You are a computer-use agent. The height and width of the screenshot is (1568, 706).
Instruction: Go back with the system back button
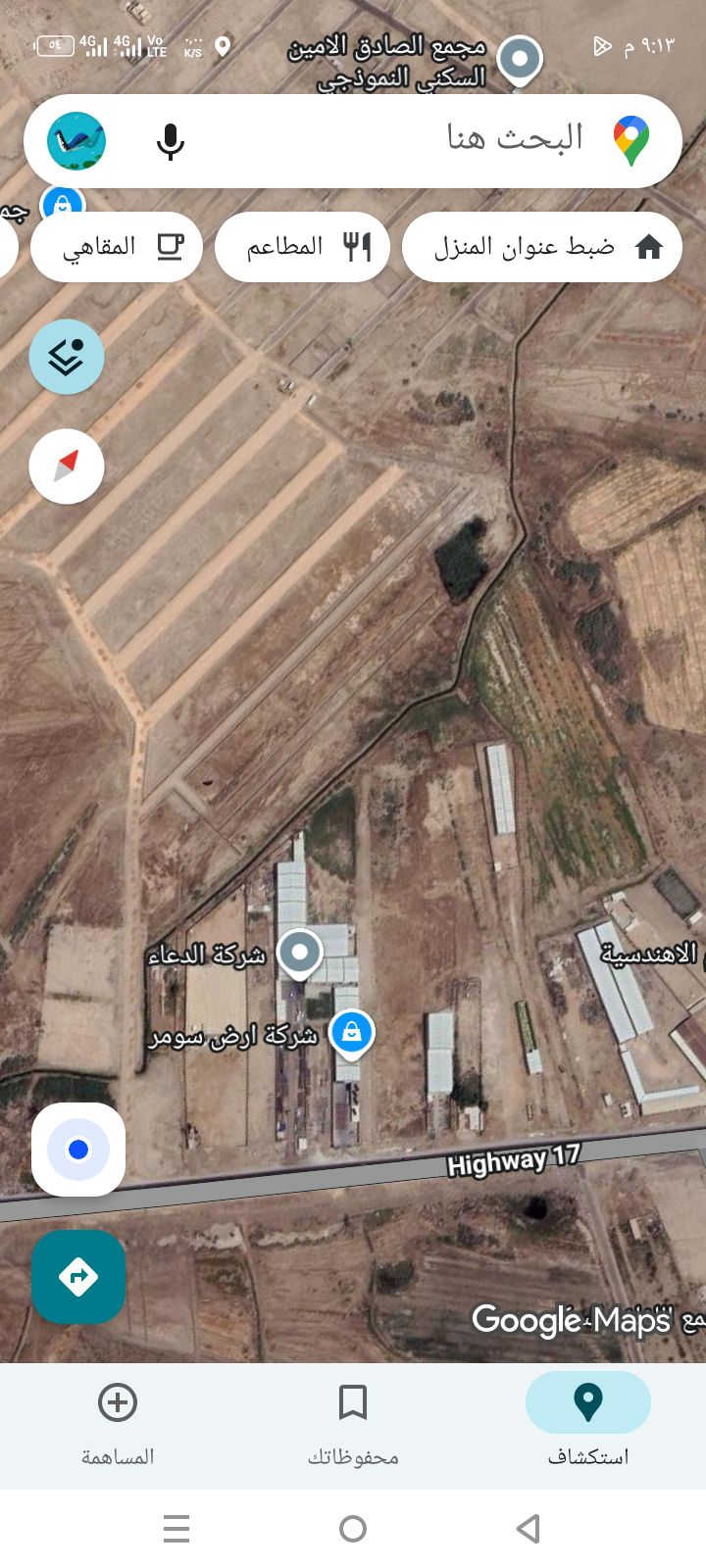click(529, 1528)
